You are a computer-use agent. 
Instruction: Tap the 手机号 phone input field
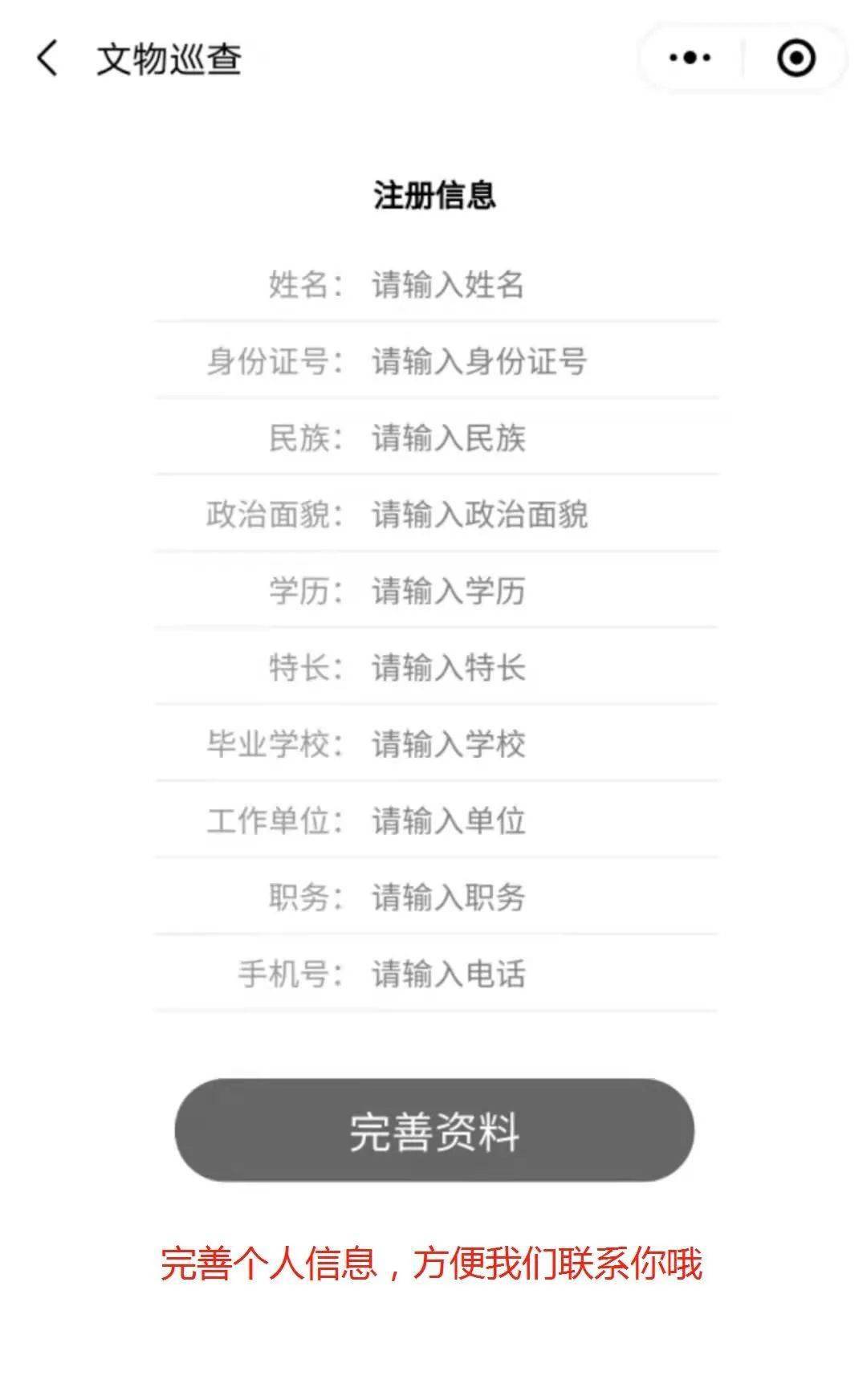pyautogui.click(x=543, y=975)
